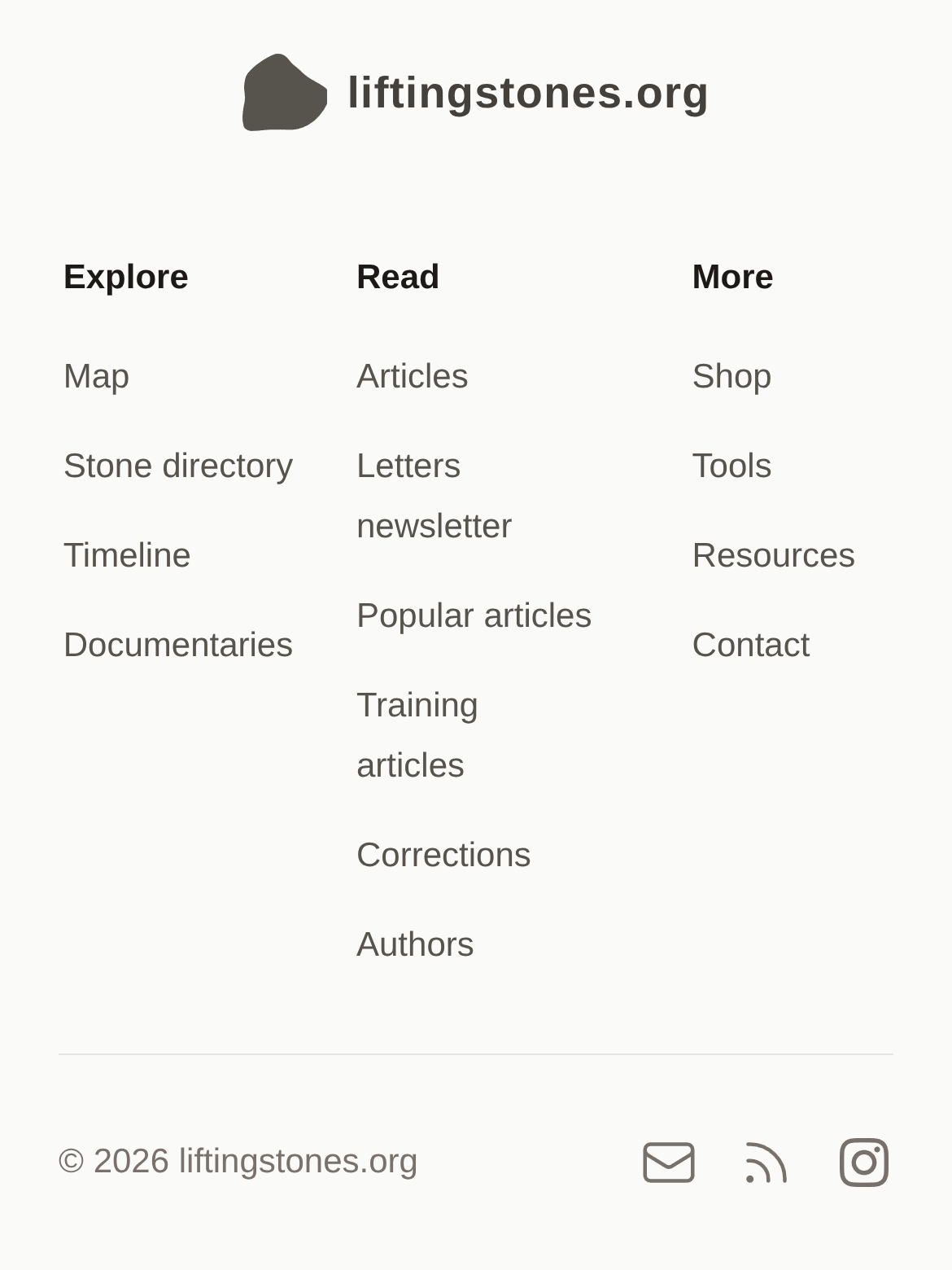Open the Tools page

tap(731, 466)
